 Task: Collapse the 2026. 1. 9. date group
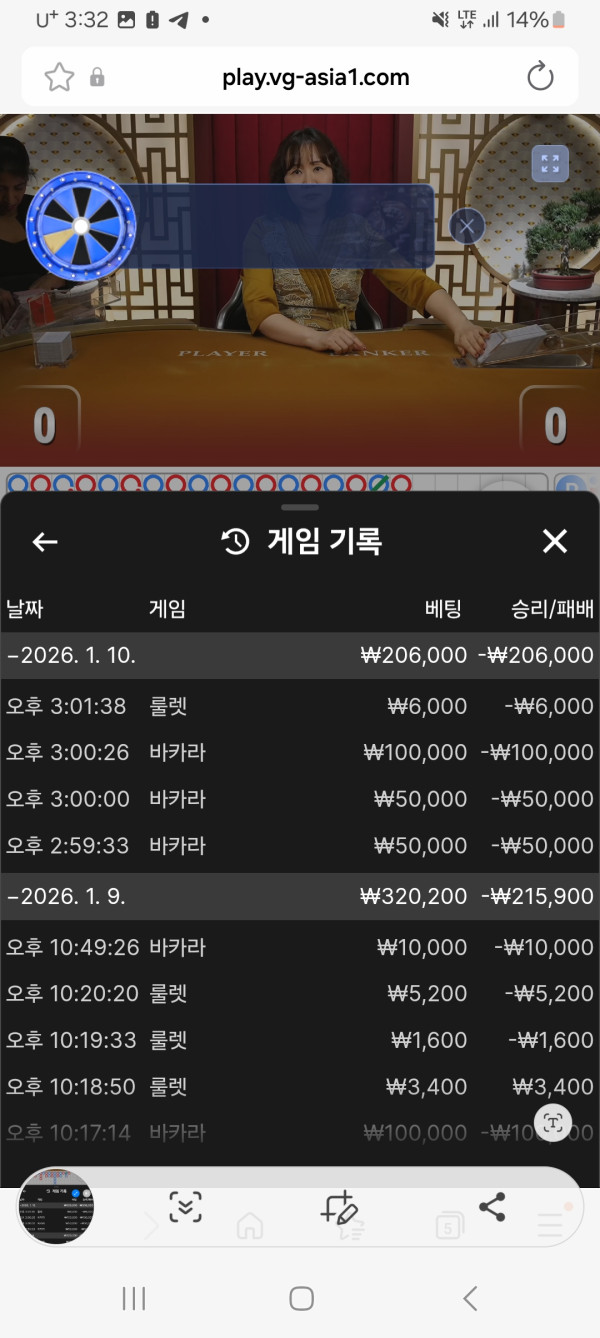pos(65,897)
